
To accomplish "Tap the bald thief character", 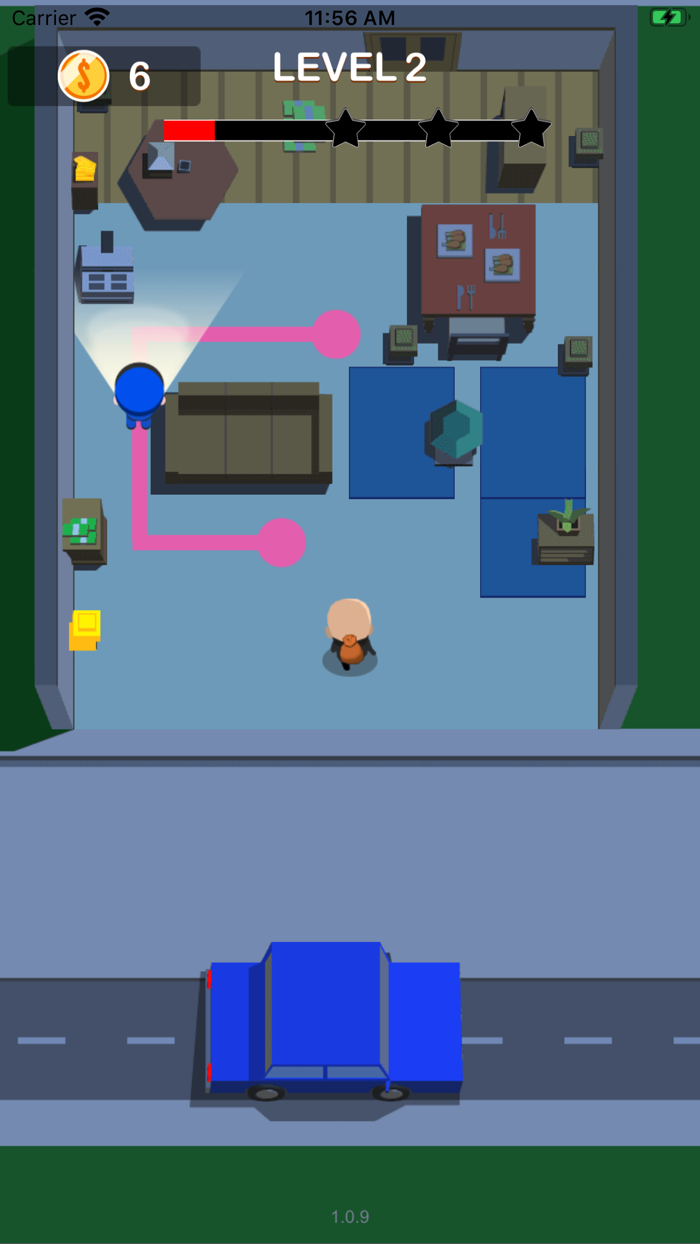I will 349,633.
